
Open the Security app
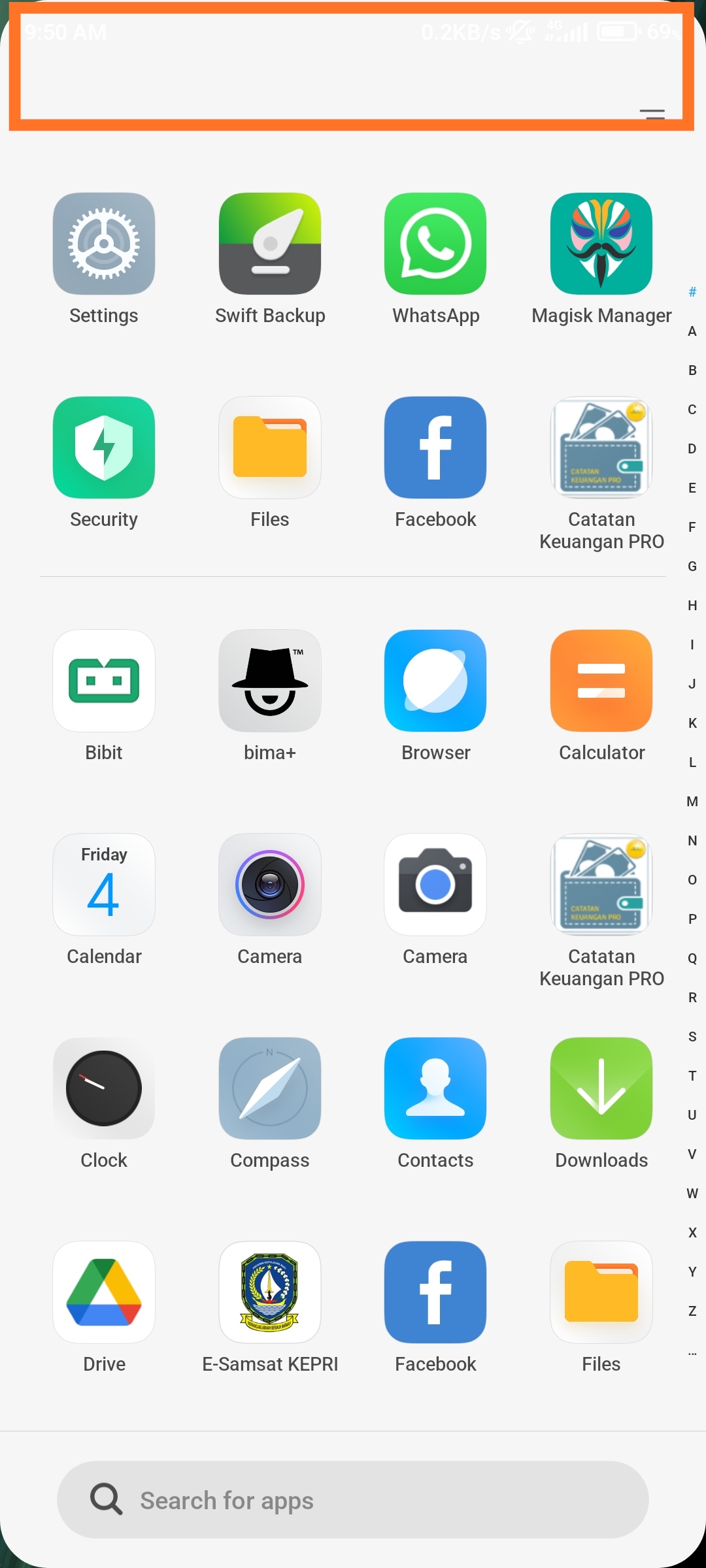tap(103, 448)
